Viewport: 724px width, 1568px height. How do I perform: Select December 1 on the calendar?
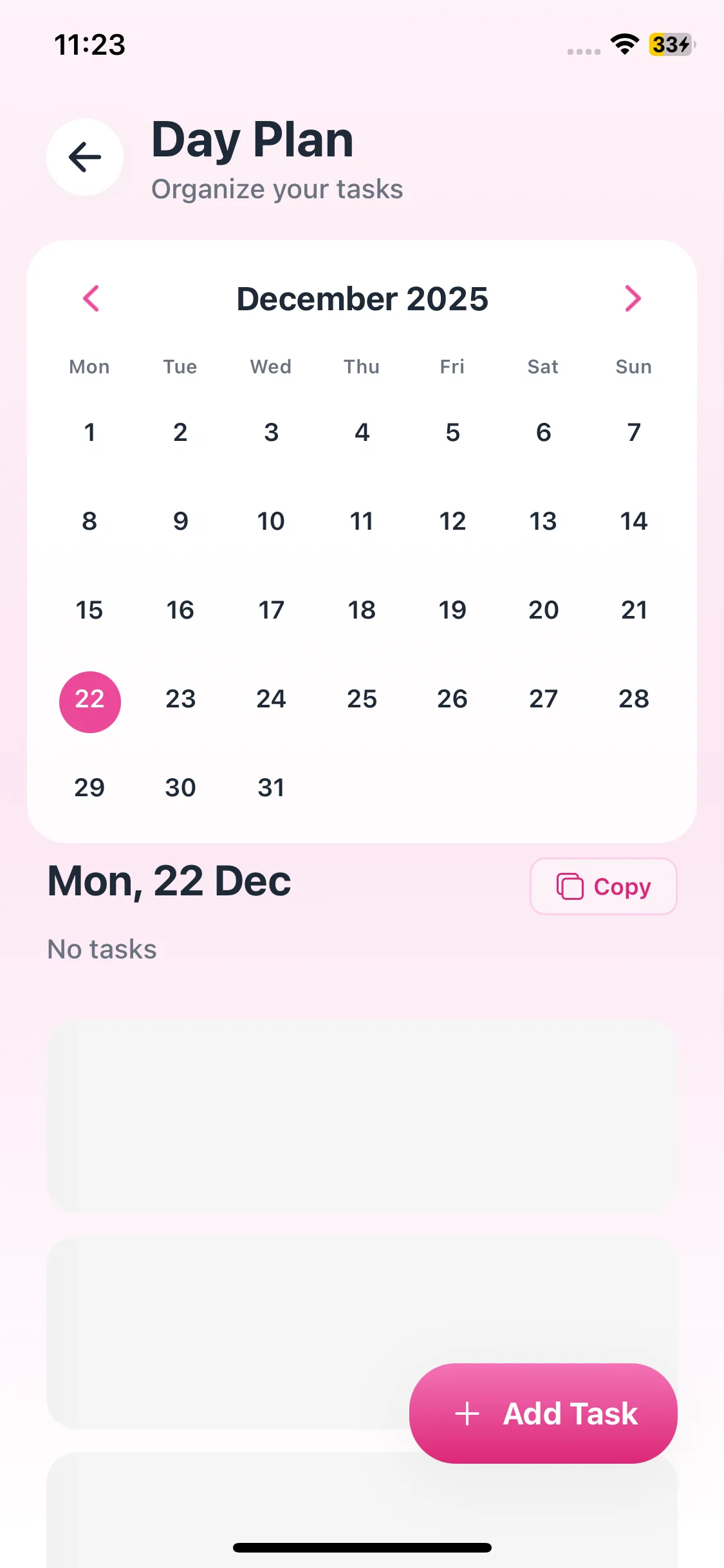pyautogui.click(x=89, y=432)
